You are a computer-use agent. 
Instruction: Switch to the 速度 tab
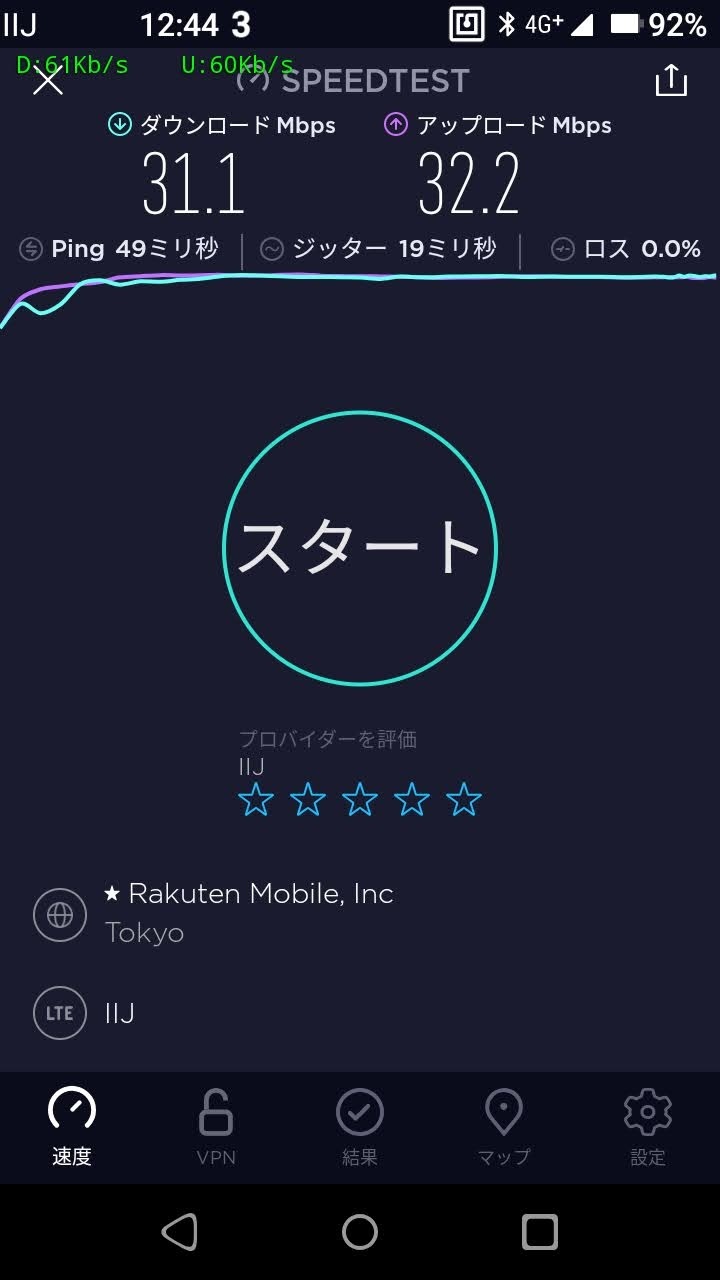tap(72, 1127)
